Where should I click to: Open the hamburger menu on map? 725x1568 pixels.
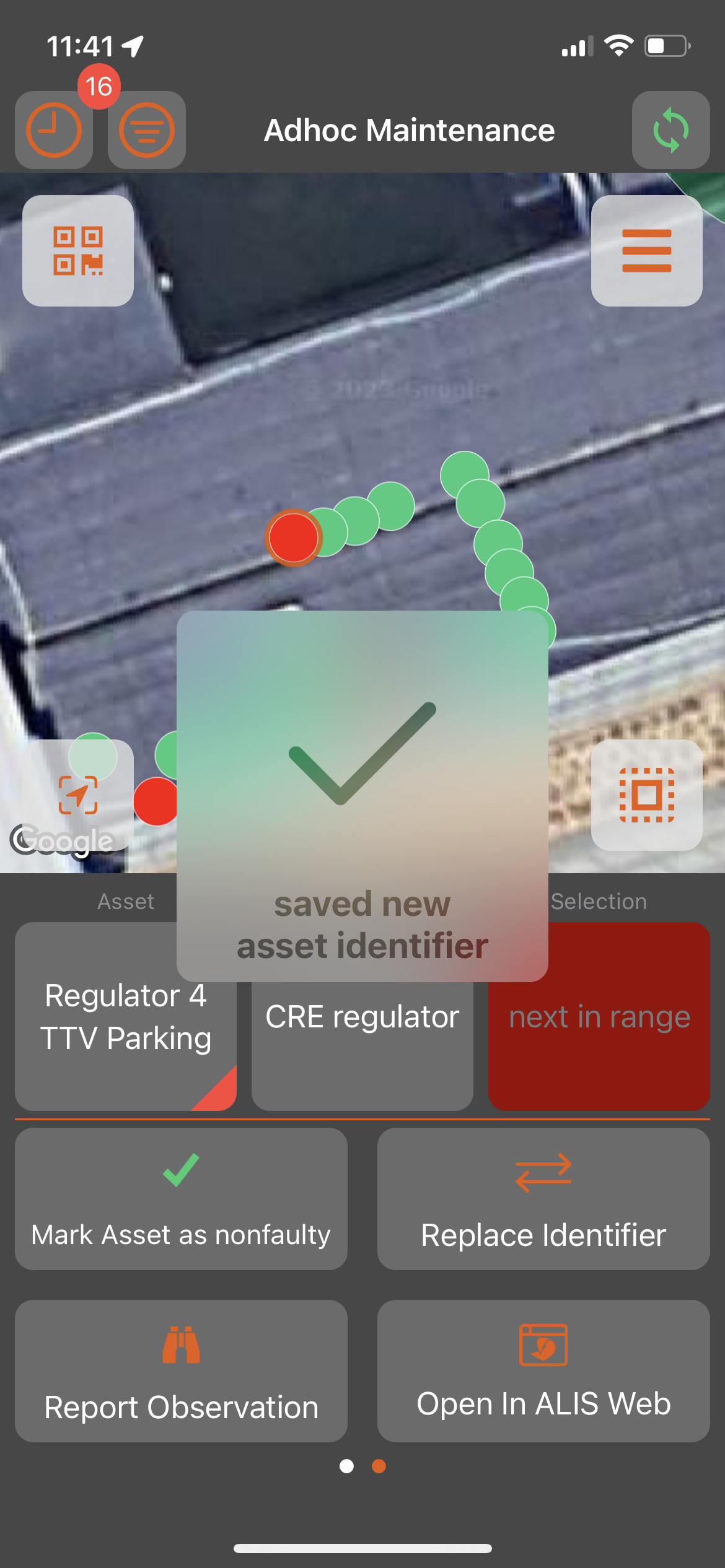646,251
